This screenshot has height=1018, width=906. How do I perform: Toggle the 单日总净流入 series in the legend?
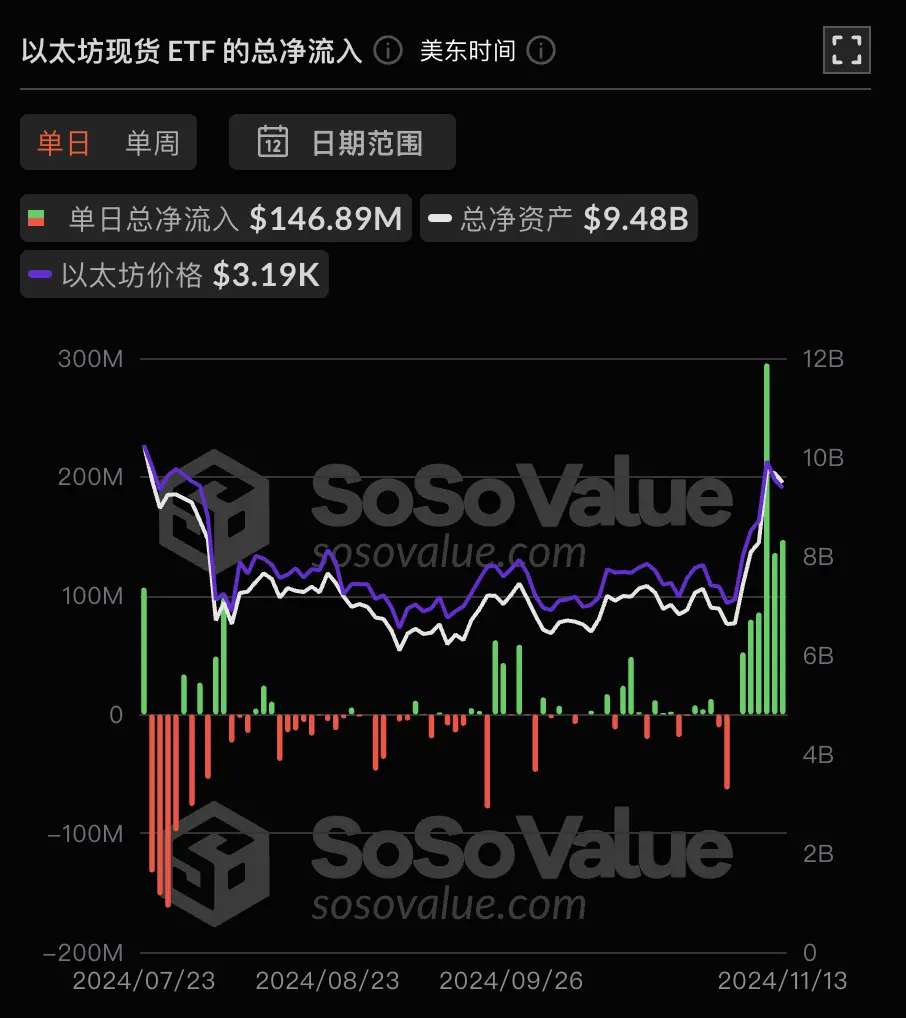[x=215, y=218]
